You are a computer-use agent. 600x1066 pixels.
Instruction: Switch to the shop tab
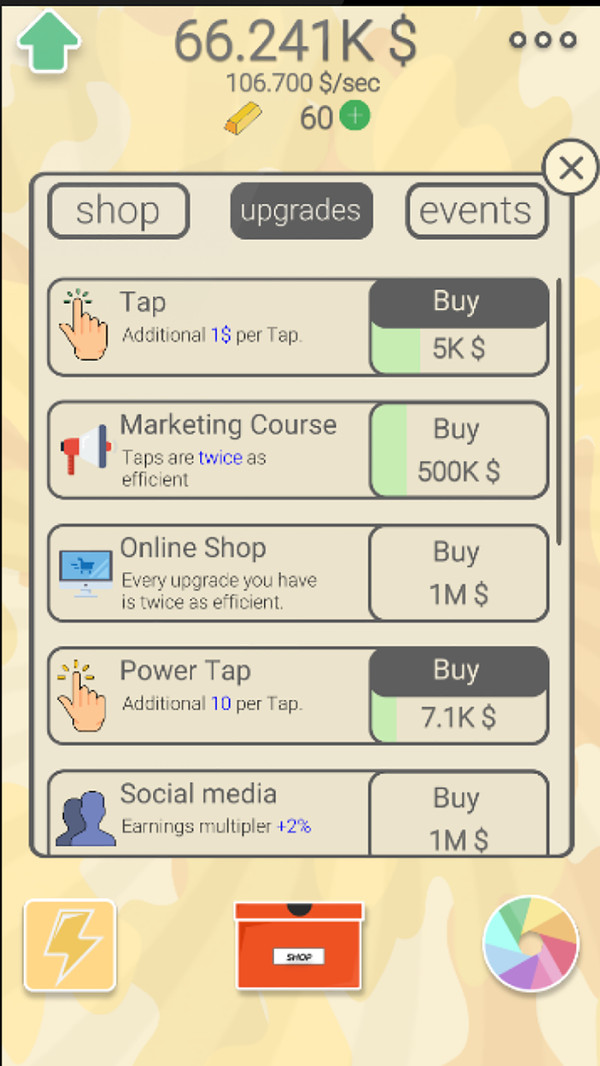pyautogui.click(x=118, y=211)
